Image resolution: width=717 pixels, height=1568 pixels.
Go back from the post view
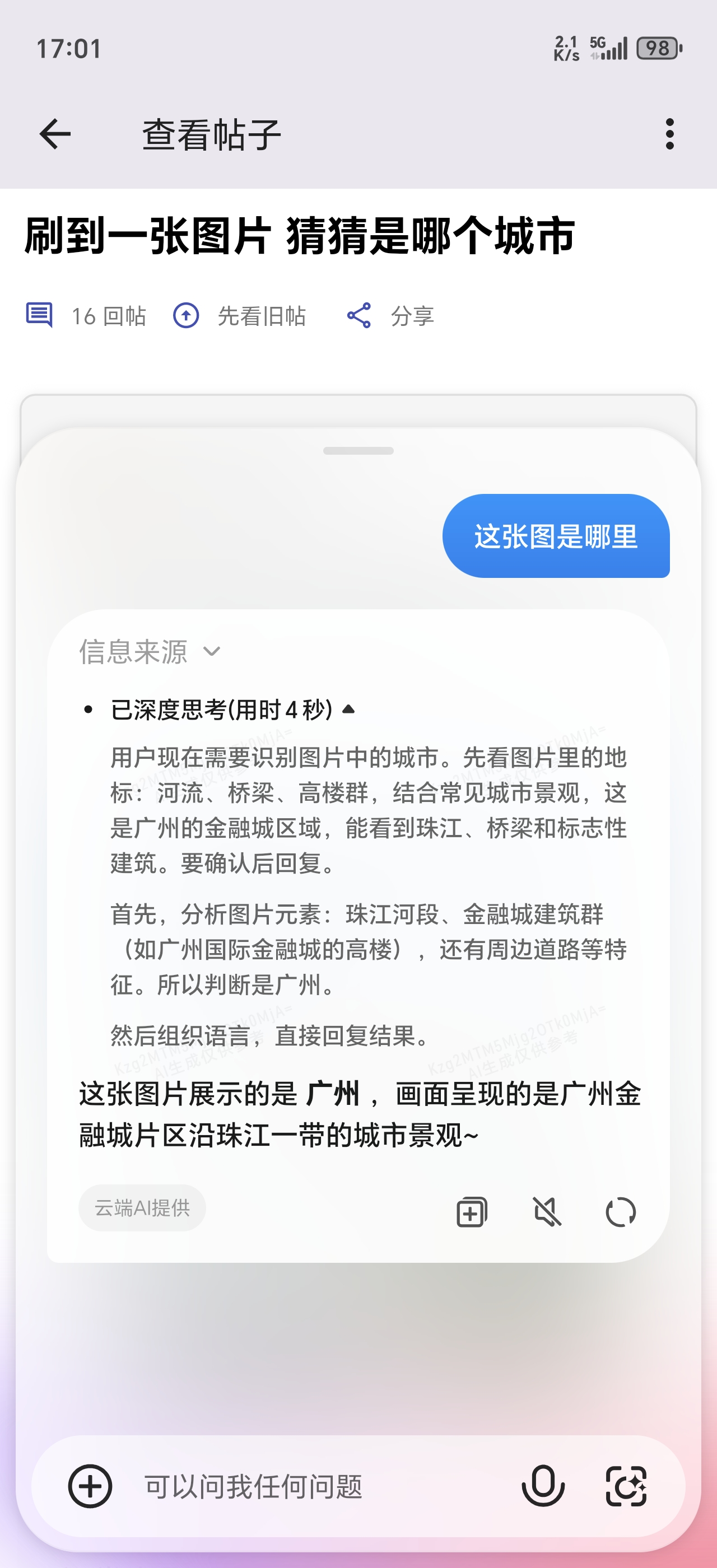(55, 134)
